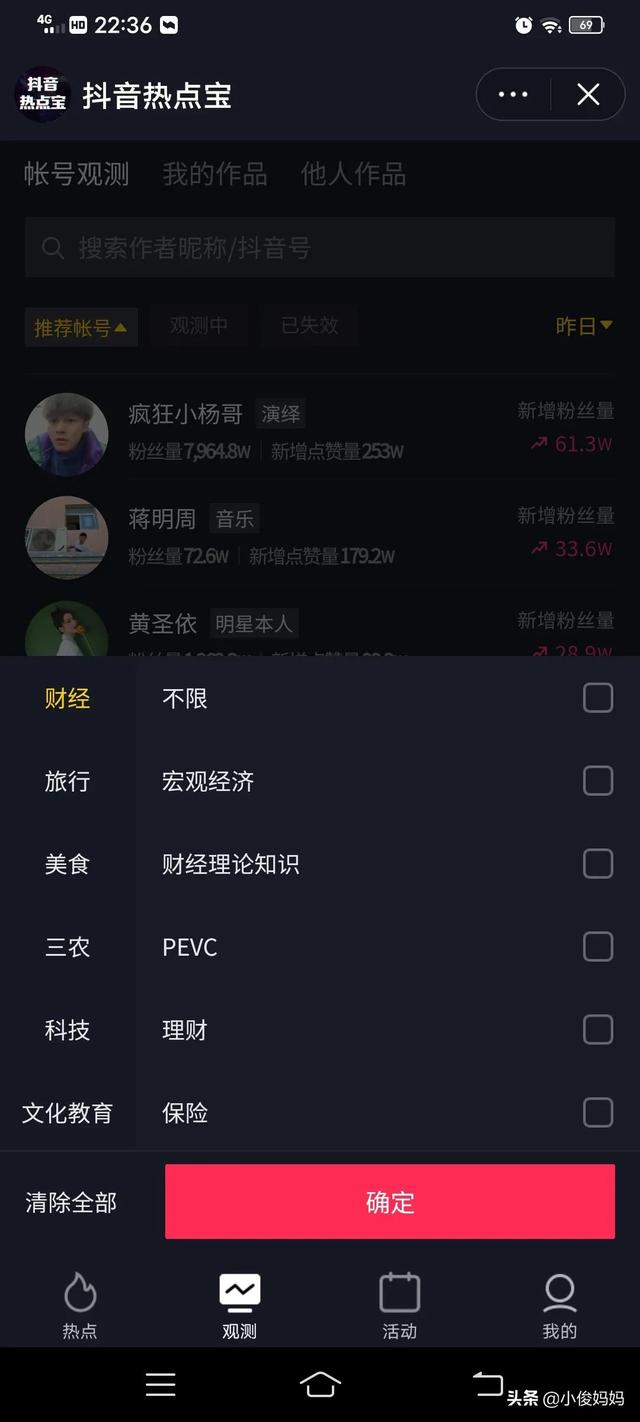Pick the 科技 category
This screenshot has height=1422, width=640.
point(67,1030)
